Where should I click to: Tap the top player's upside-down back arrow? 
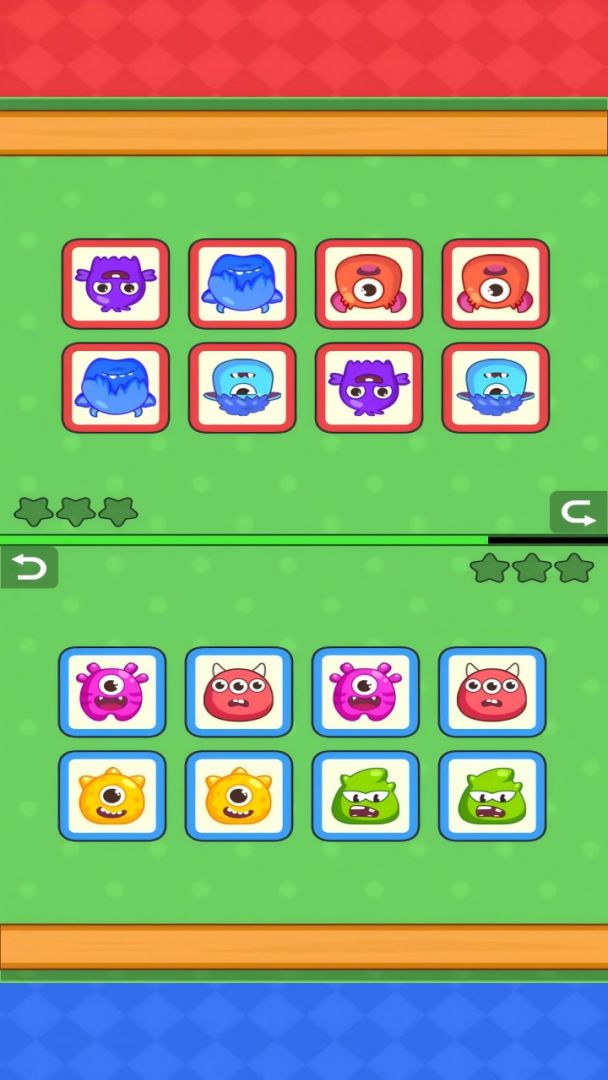pos(578,512)
